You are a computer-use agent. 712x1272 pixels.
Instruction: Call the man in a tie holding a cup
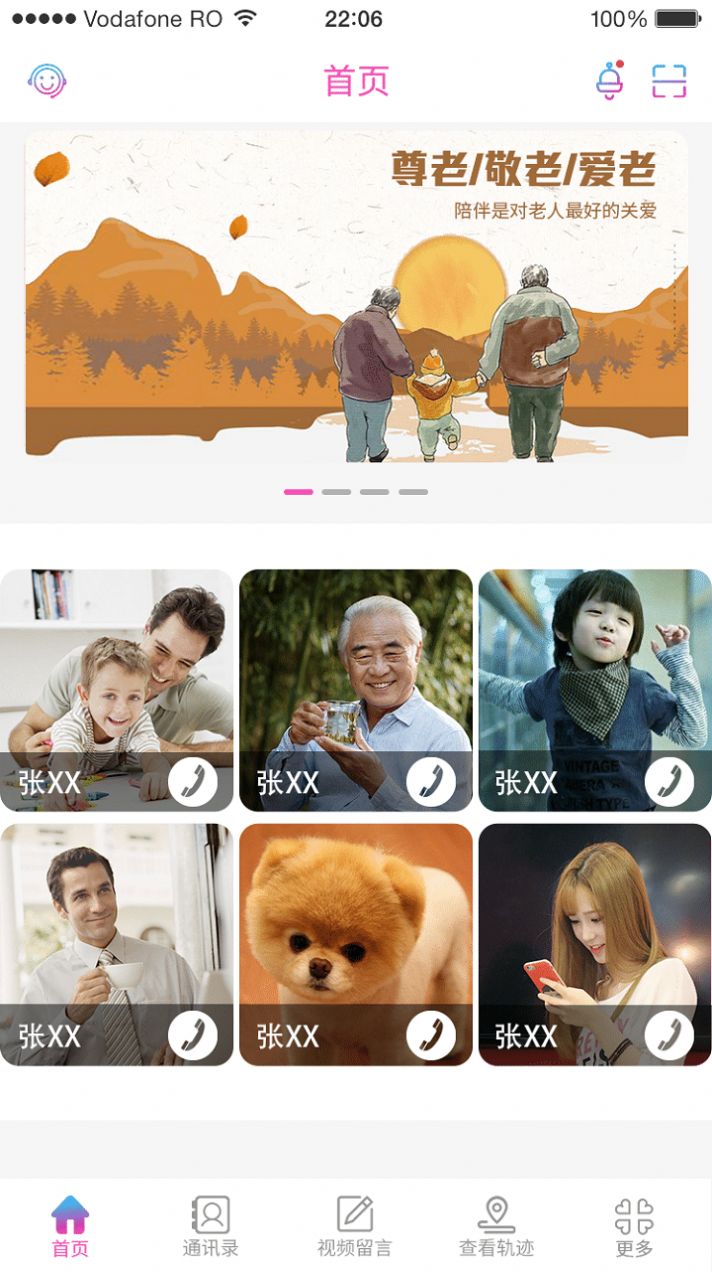(192, 1035)
